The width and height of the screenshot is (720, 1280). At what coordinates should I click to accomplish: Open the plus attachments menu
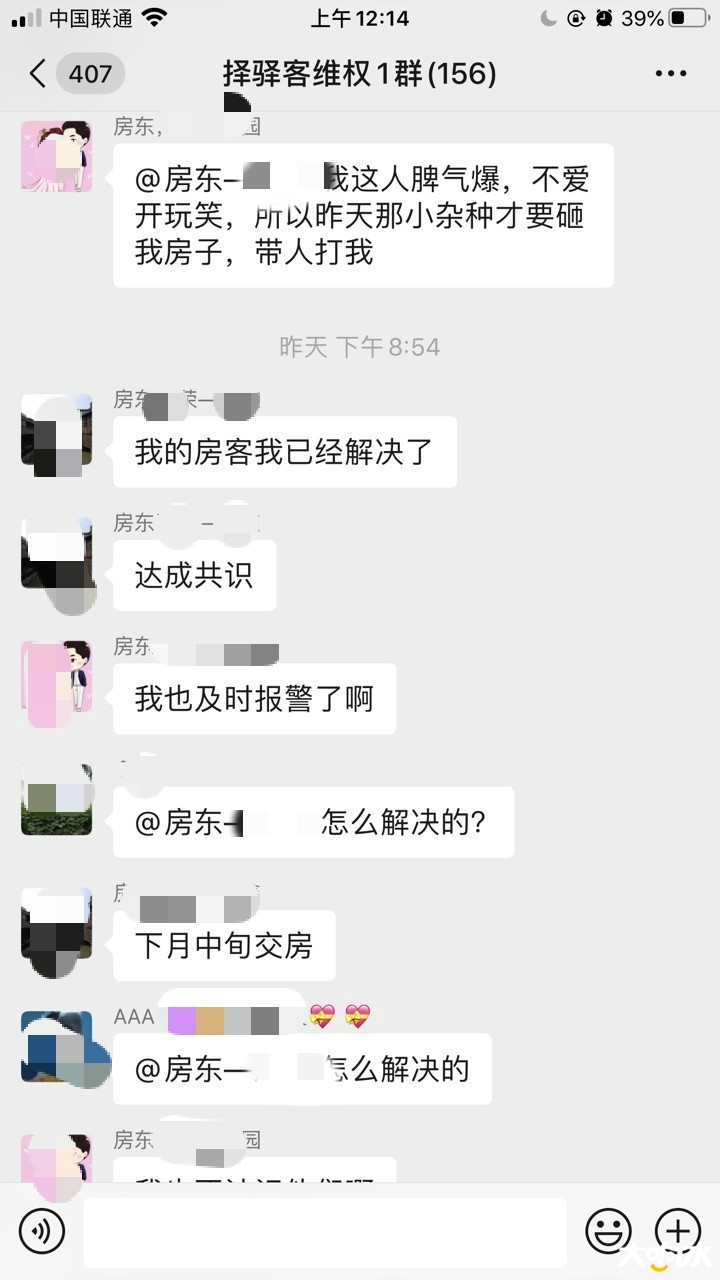(677, 1230)
